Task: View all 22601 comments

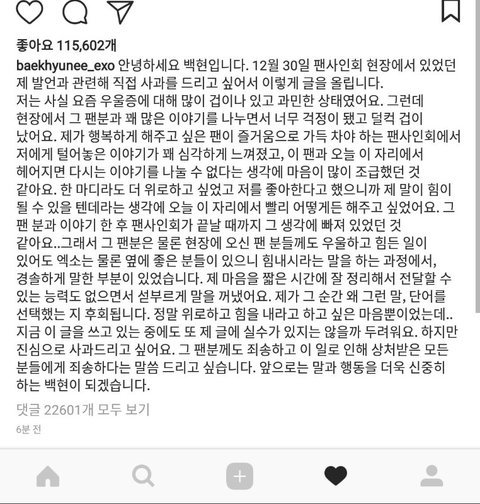Action: point(83,410)
